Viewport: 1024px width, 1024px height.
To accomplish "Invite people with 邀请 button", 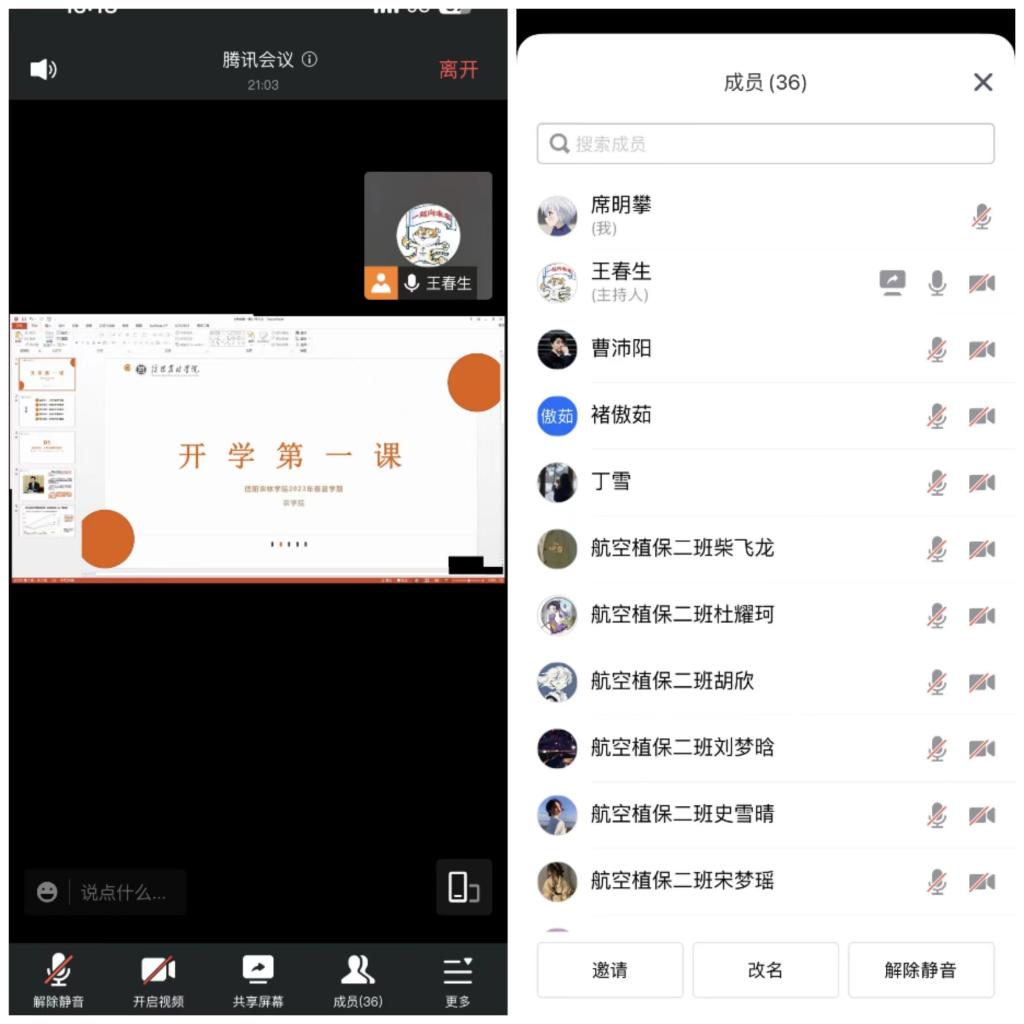I will (610, 970).
